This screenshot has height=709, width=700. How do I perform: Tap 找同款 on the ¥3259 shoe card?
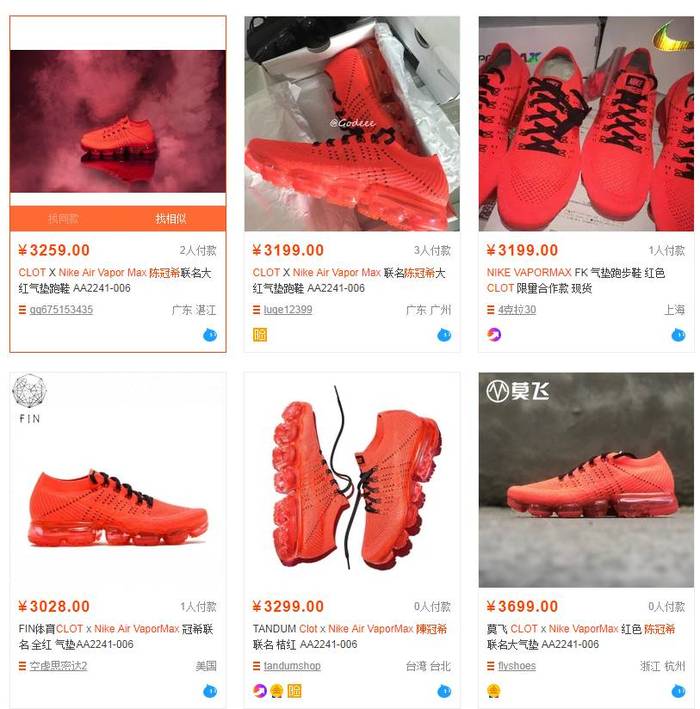[63, 218]
